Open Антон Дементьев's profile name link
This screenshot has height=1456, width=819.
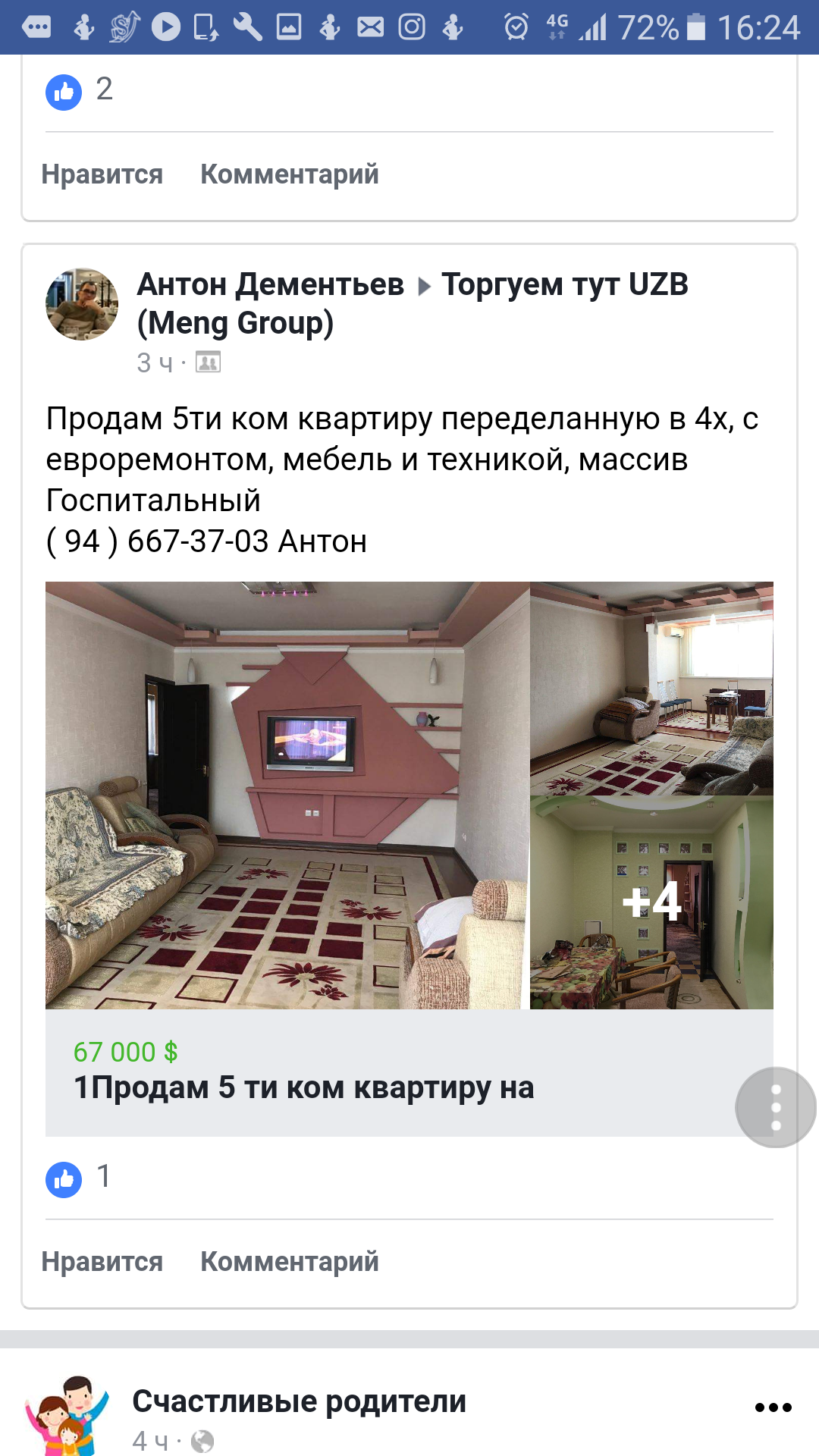click(x=270, y=285)
